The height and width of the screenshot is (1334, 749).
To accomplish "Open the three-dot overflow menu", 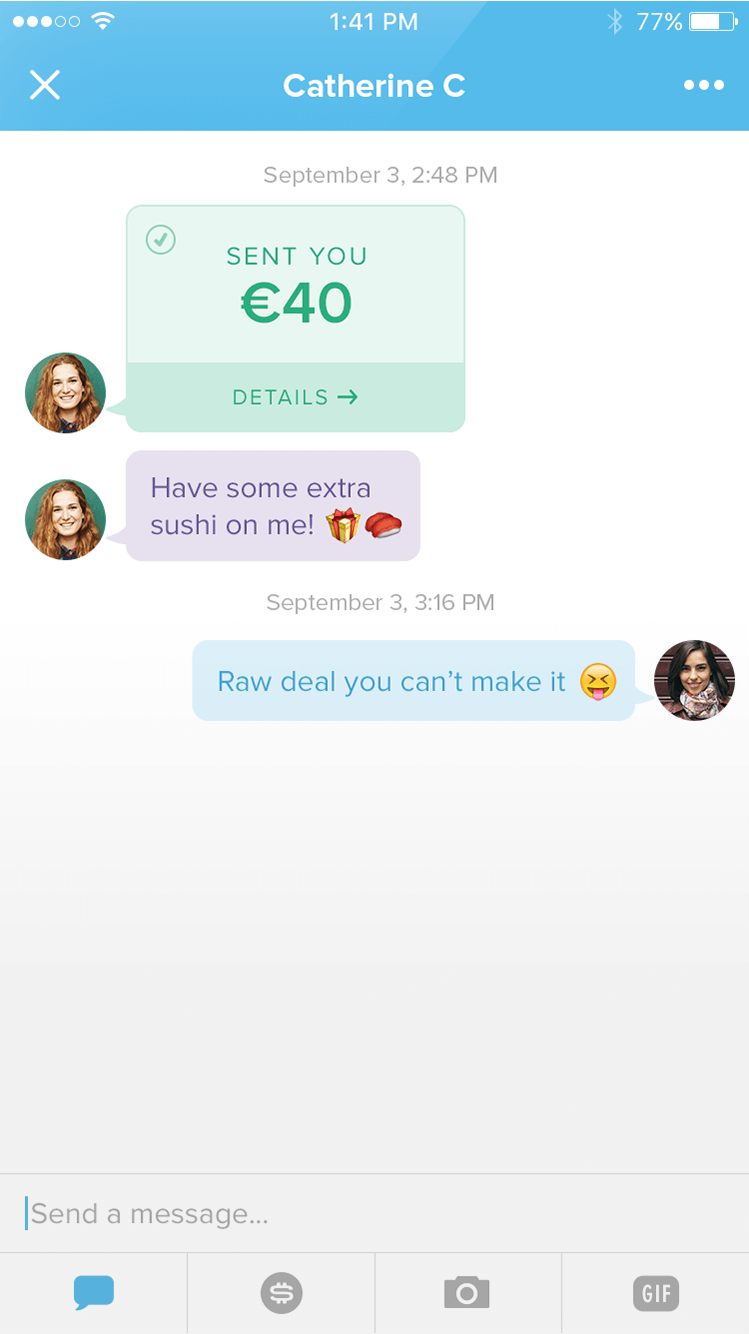I will point(704,86).
